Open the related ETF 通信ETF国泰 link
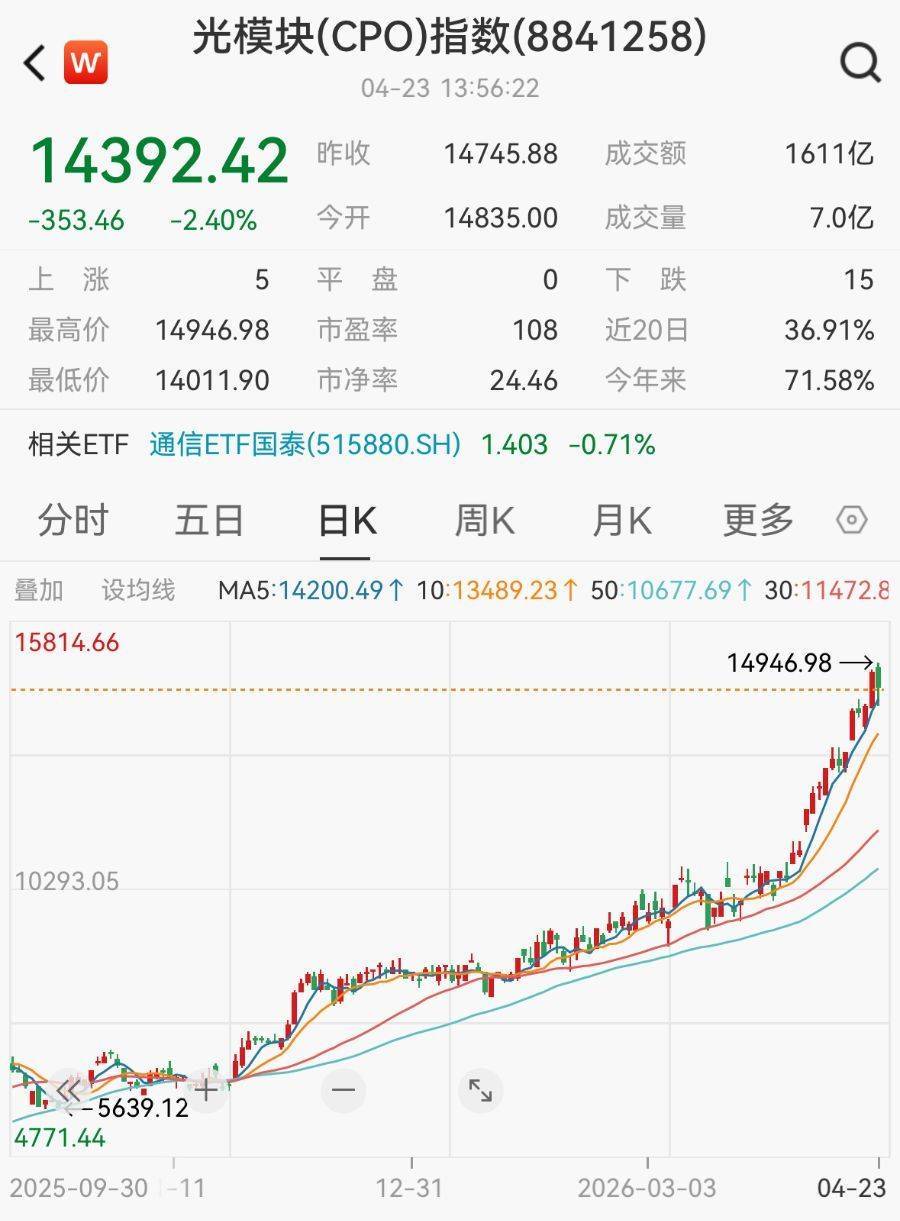The width and height of the screenshot is (900, 1221). 305,445
